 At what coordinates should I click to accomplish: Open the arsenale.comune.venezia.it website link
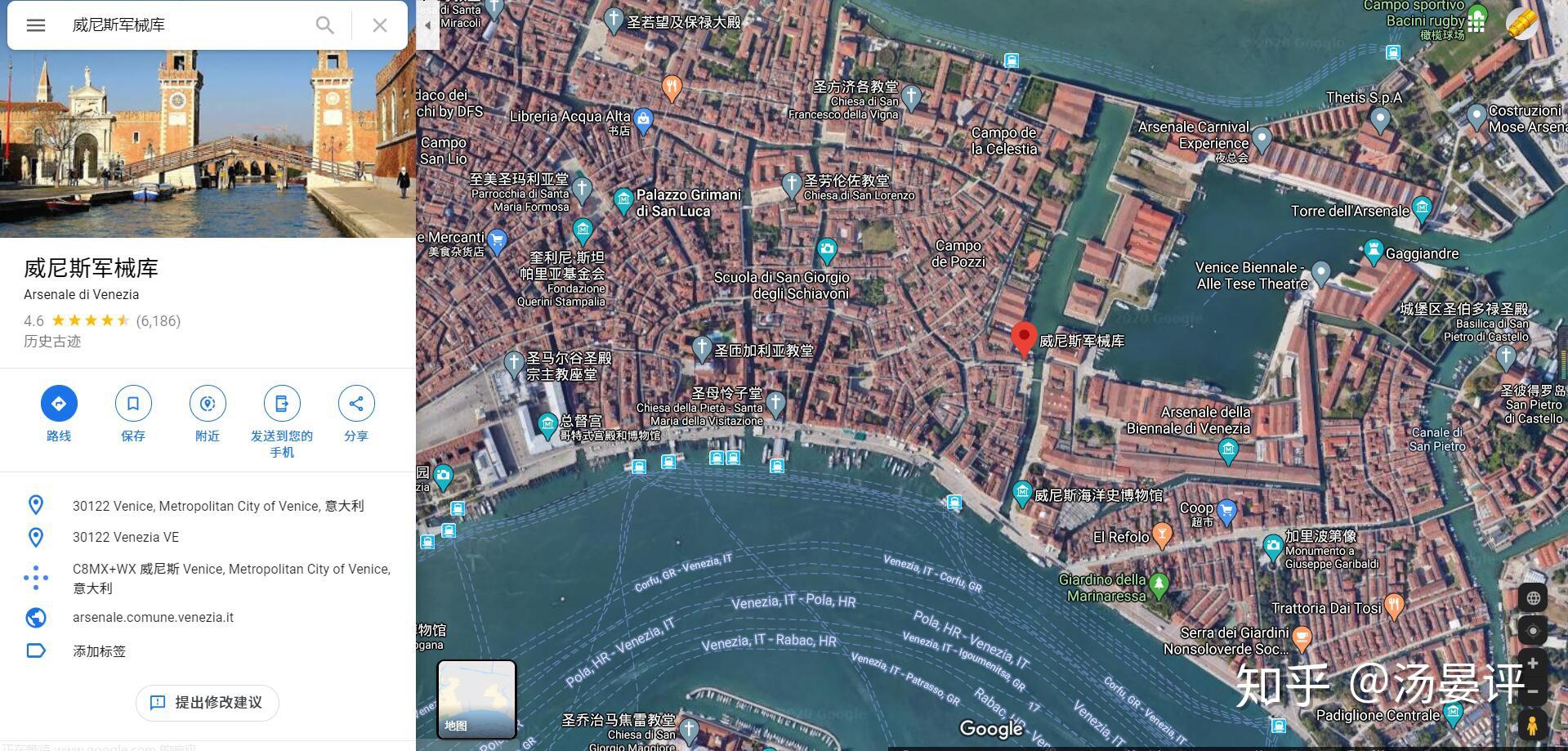pyautogui.click(x=153, y=618)
